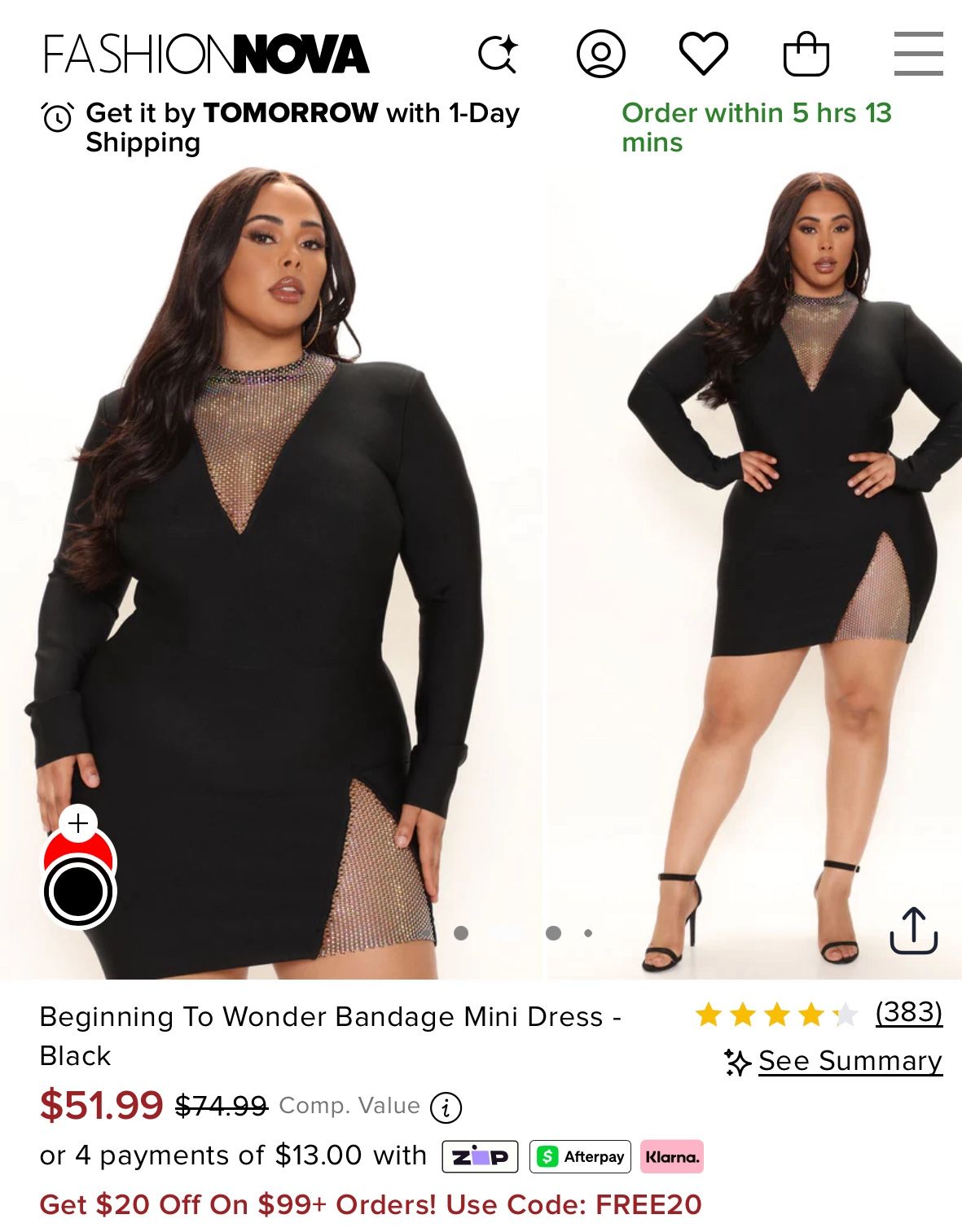Select the Klarna payment option

674,1155
